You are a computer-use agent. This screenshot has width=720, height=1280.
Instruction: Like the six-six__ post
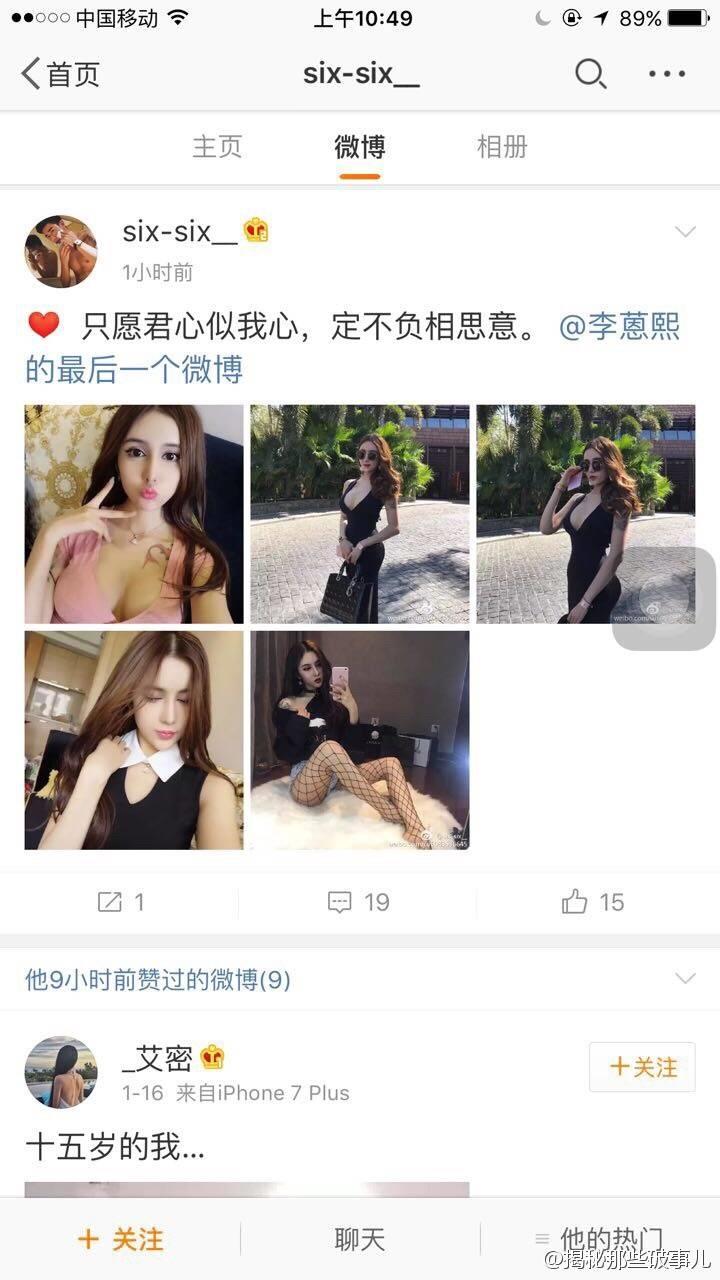click(x=593, y=902)
